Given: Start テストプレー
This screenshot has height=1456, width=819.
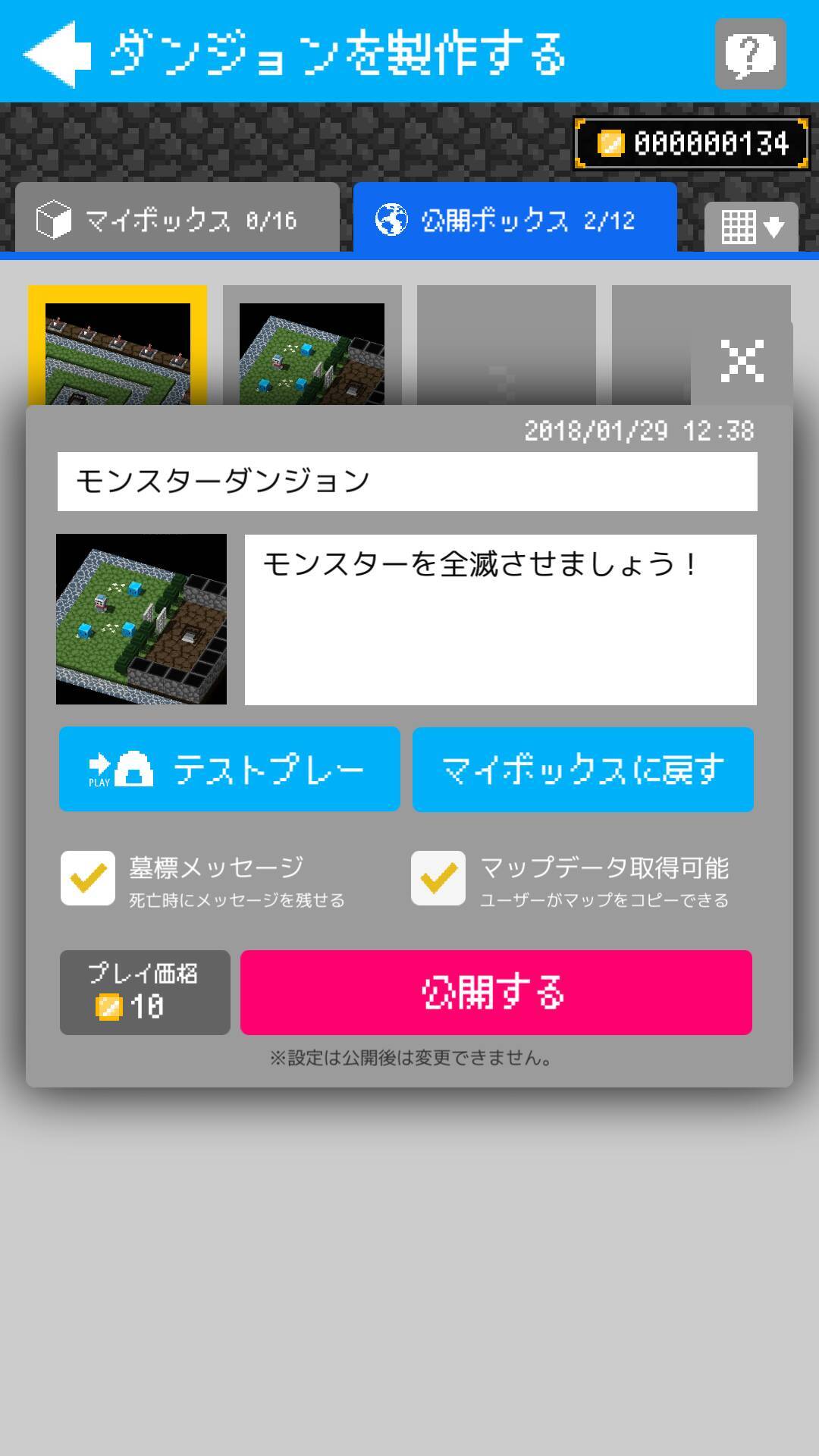Looking at the screenshot, I should (x=229, y=769).
